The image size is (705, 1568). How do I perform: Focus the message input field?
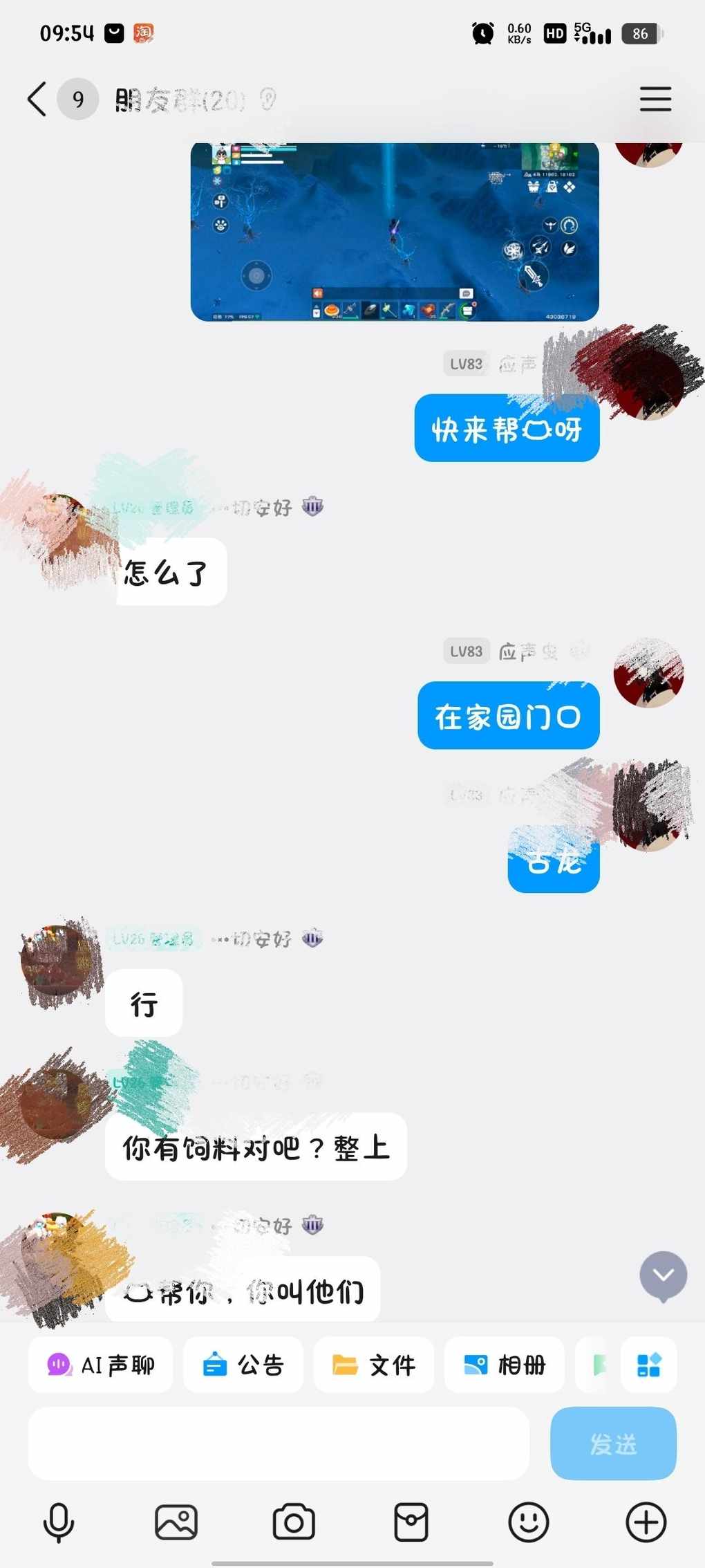[x=279, y=1443]
